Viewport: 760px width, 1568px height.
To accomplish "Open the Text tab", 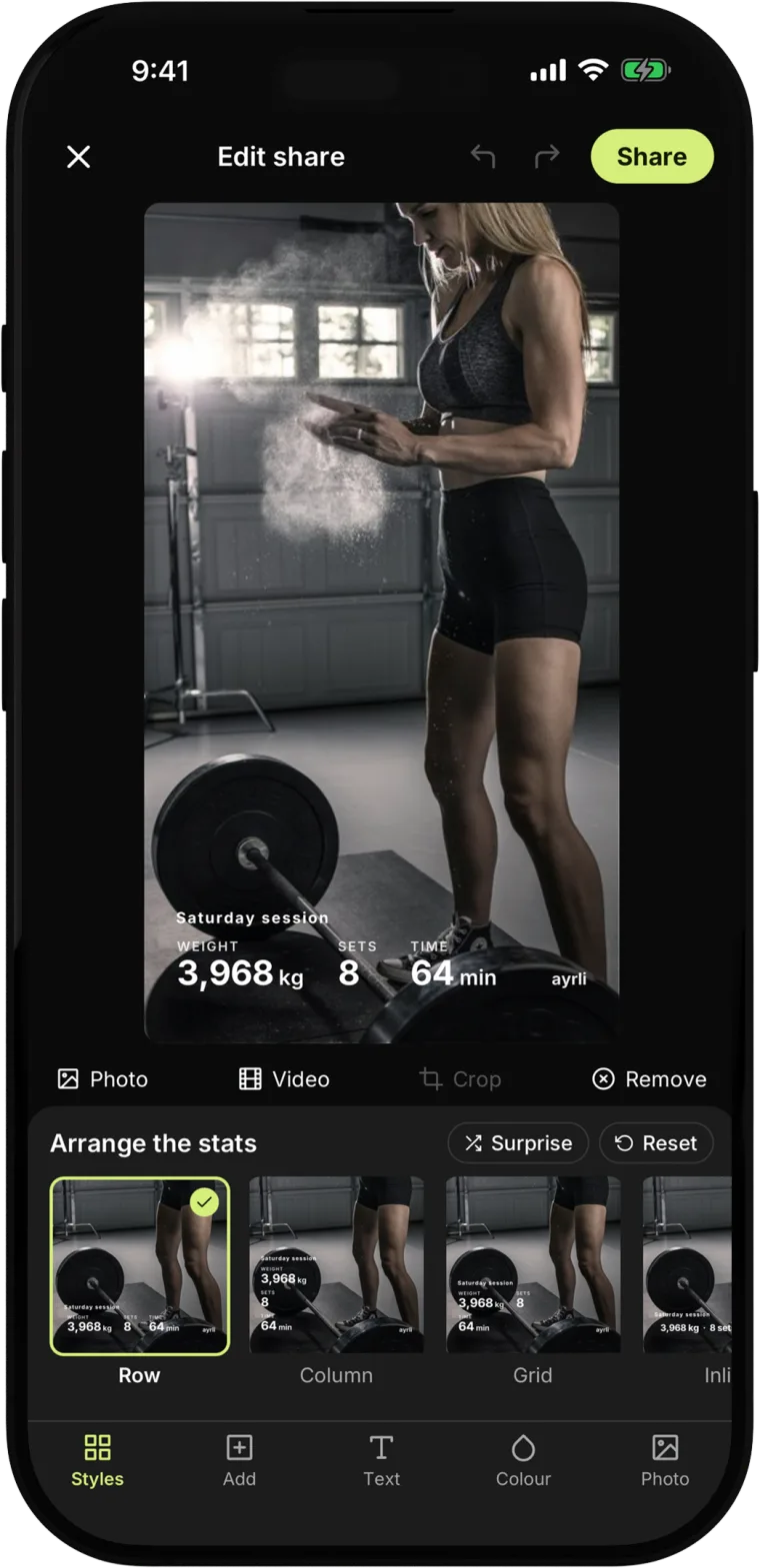I will coord(381,1461).
